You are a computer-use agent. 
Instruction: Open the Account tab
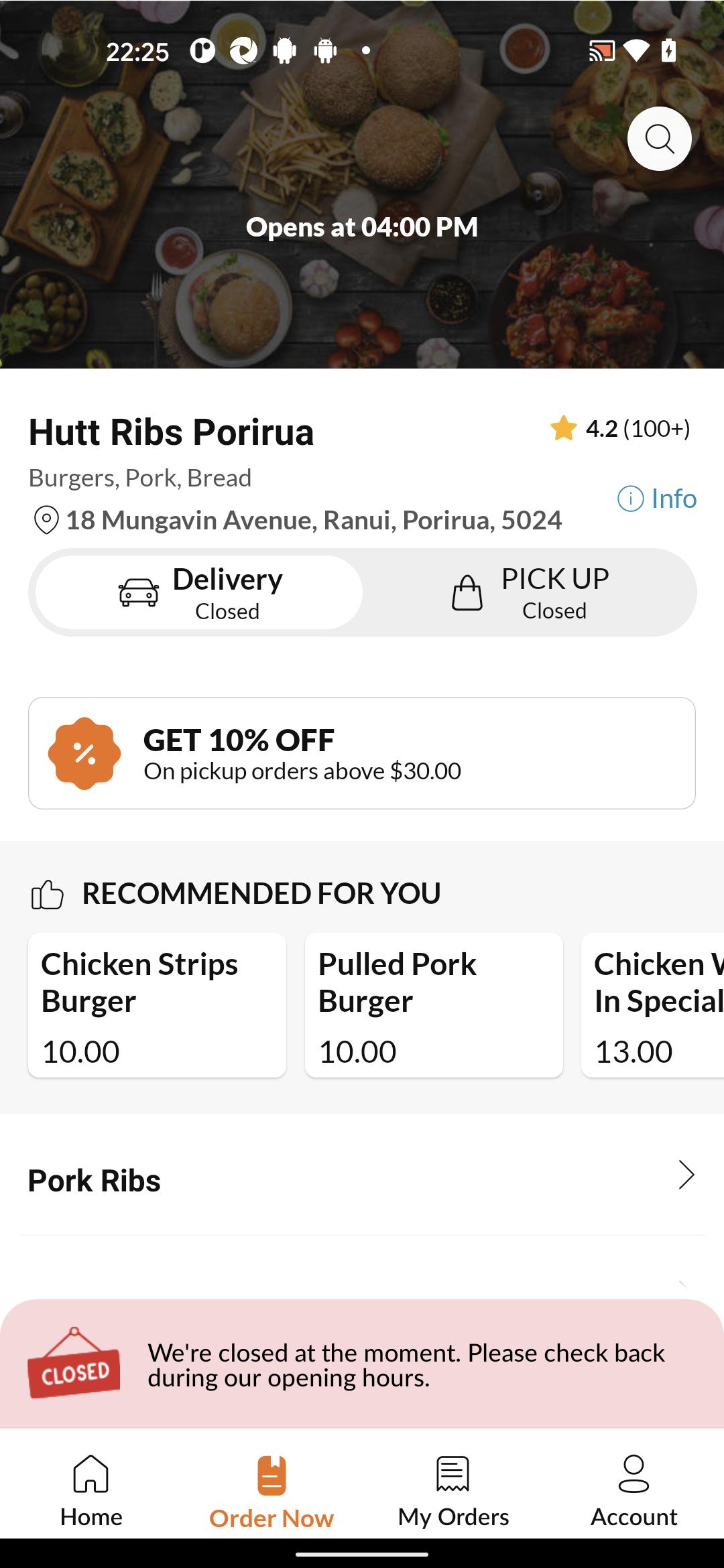pyautogui.click(x=633, y=1490)
